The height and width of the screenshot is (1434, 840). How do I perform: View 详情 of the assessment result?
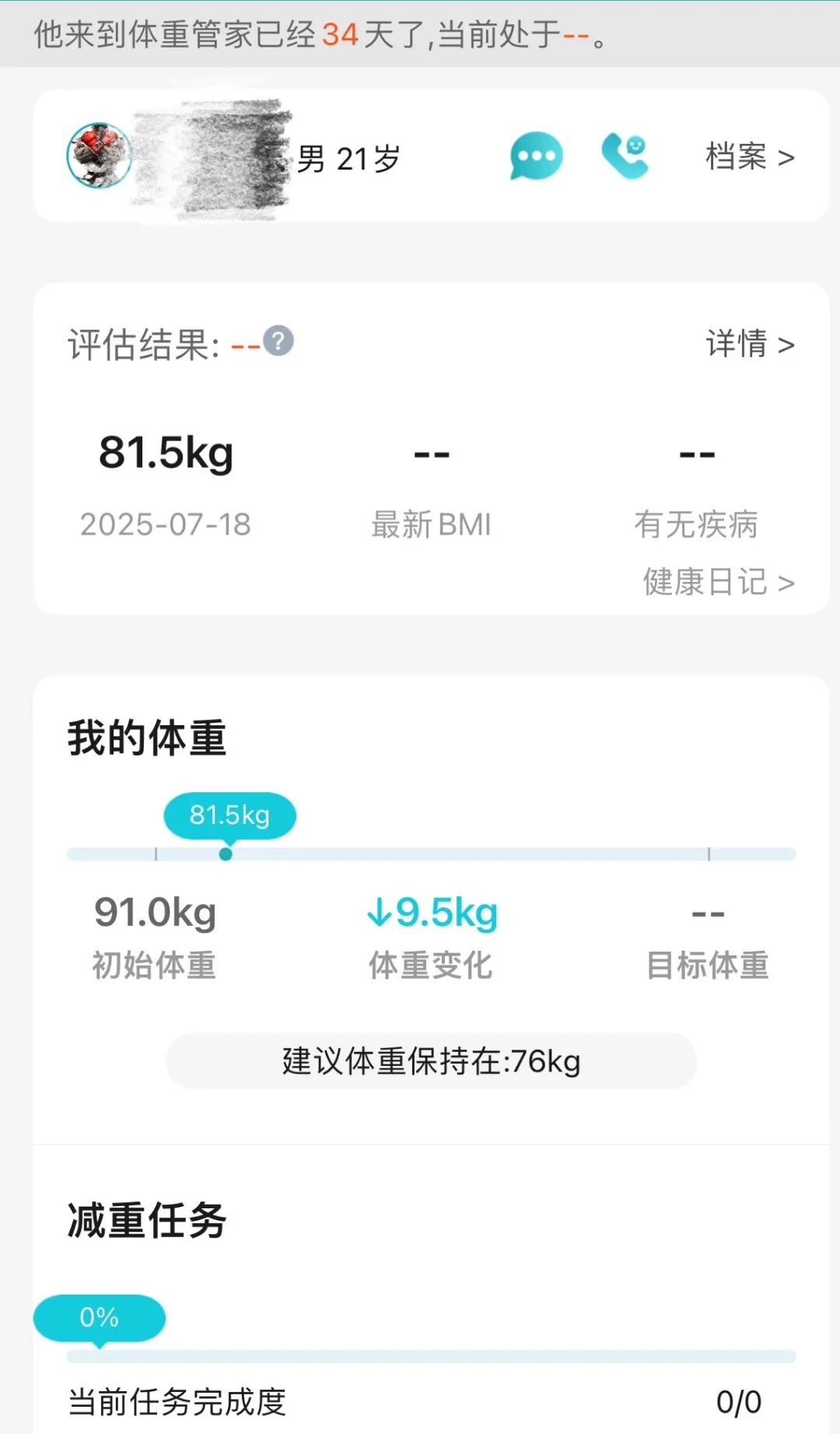pos(749,344)
